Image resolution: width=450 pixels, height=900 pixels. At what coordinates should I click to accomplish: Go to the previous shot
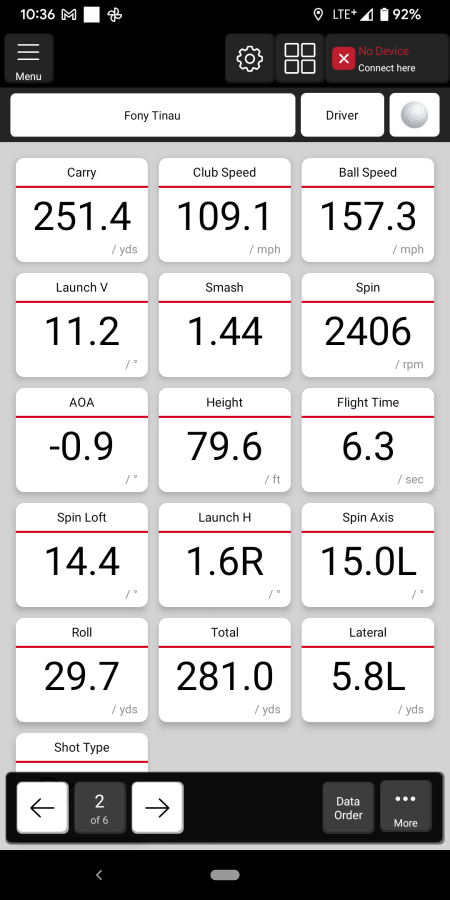(x=42, y=808)
